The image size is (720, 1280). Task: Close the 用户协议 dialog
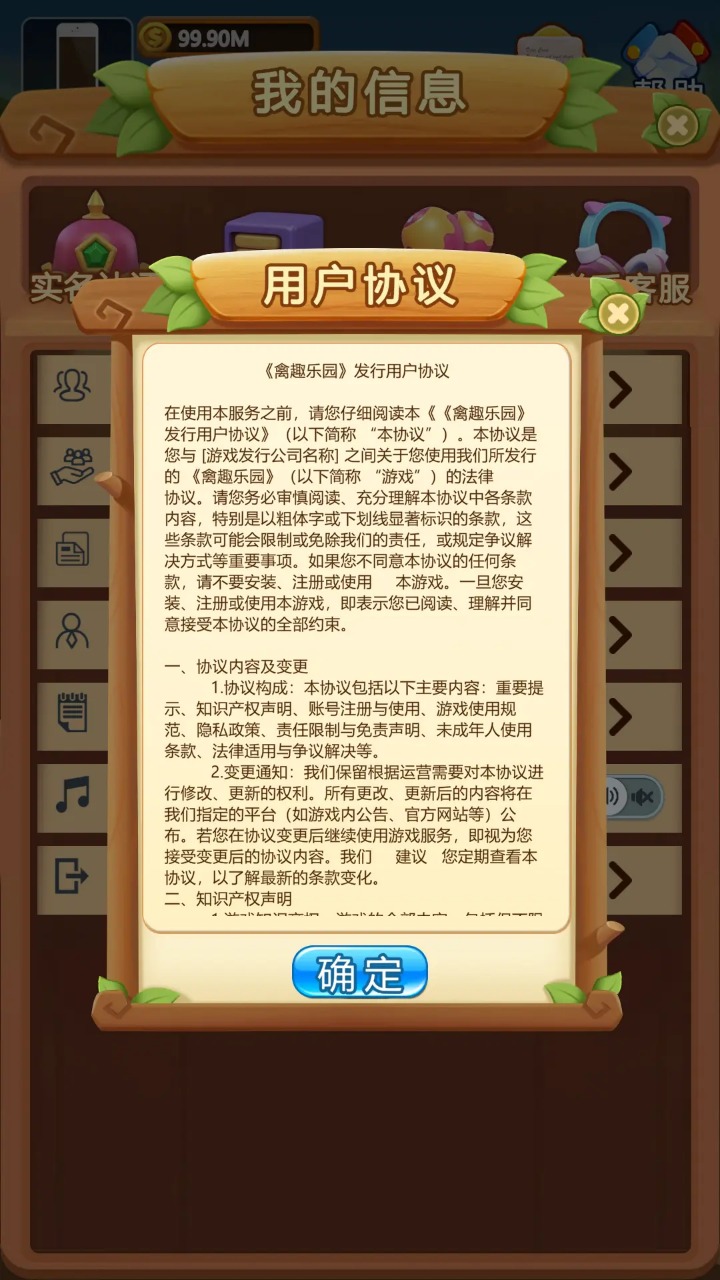618,314
